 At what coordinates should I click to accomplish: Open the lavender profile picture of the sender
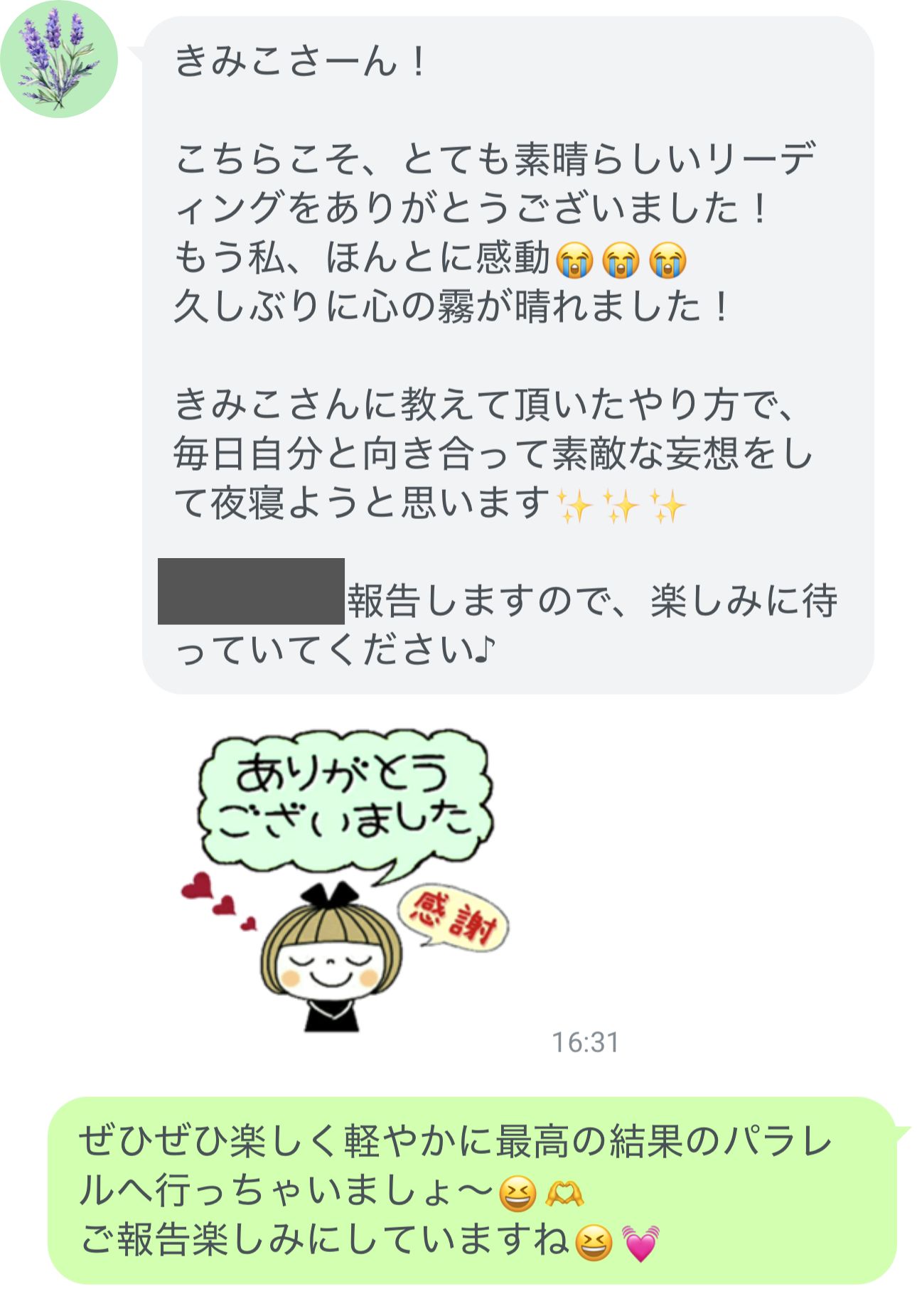click(x=58, y=60)
